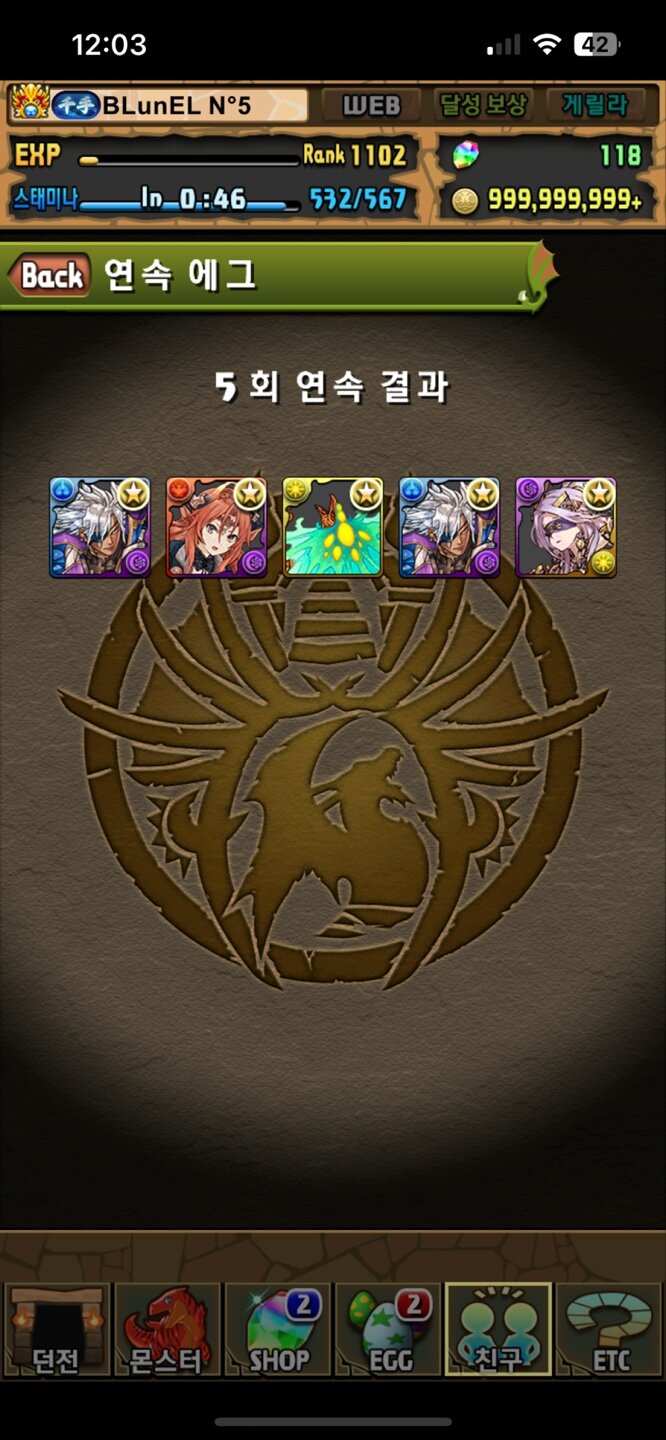Screen dimensions: 666x1440
Task: View the blindfolded dark monster result
Action: point(566,527)
